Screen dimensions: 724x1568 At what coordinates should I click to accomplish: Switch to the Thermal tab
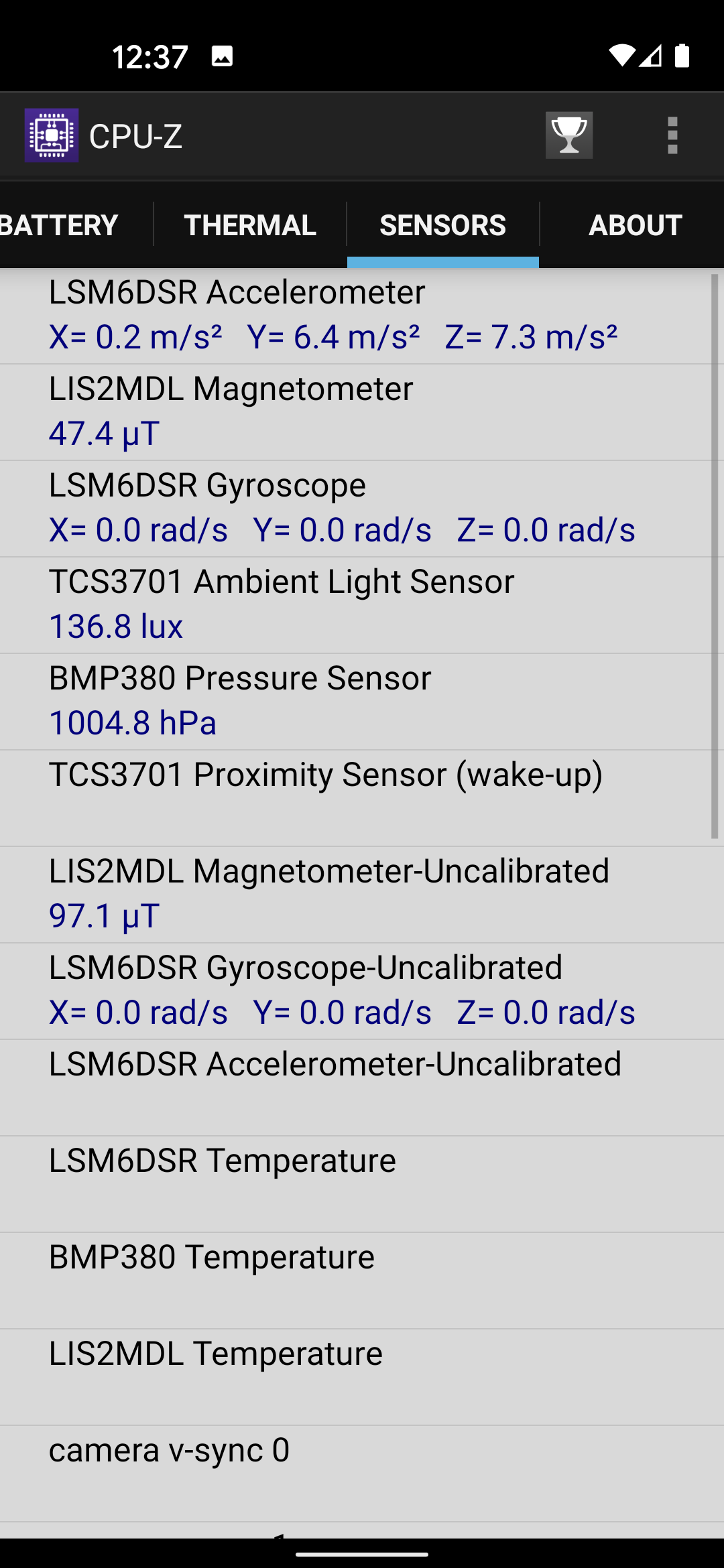point(250,225)
